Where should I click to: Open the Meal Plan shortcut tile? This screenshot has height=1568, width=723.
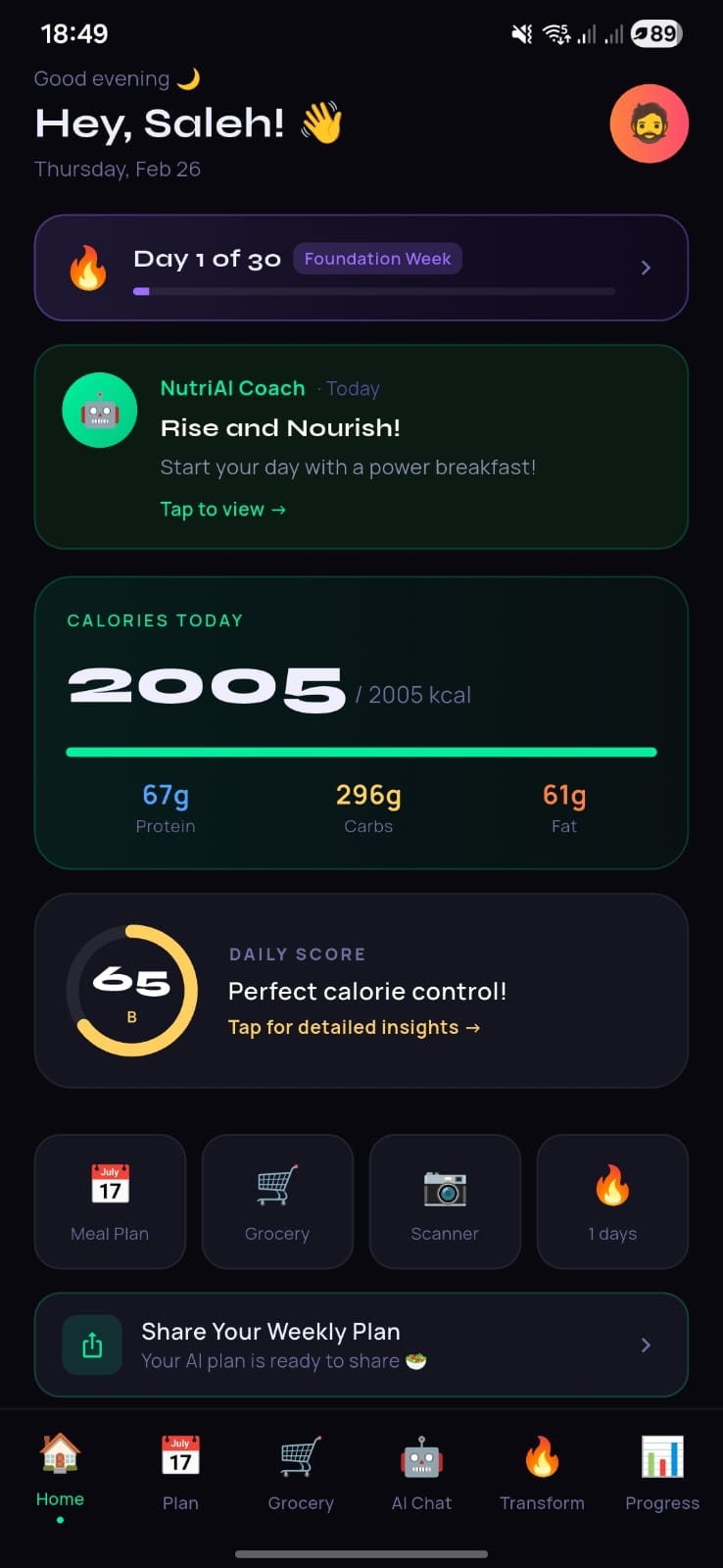click(110, 1201)
